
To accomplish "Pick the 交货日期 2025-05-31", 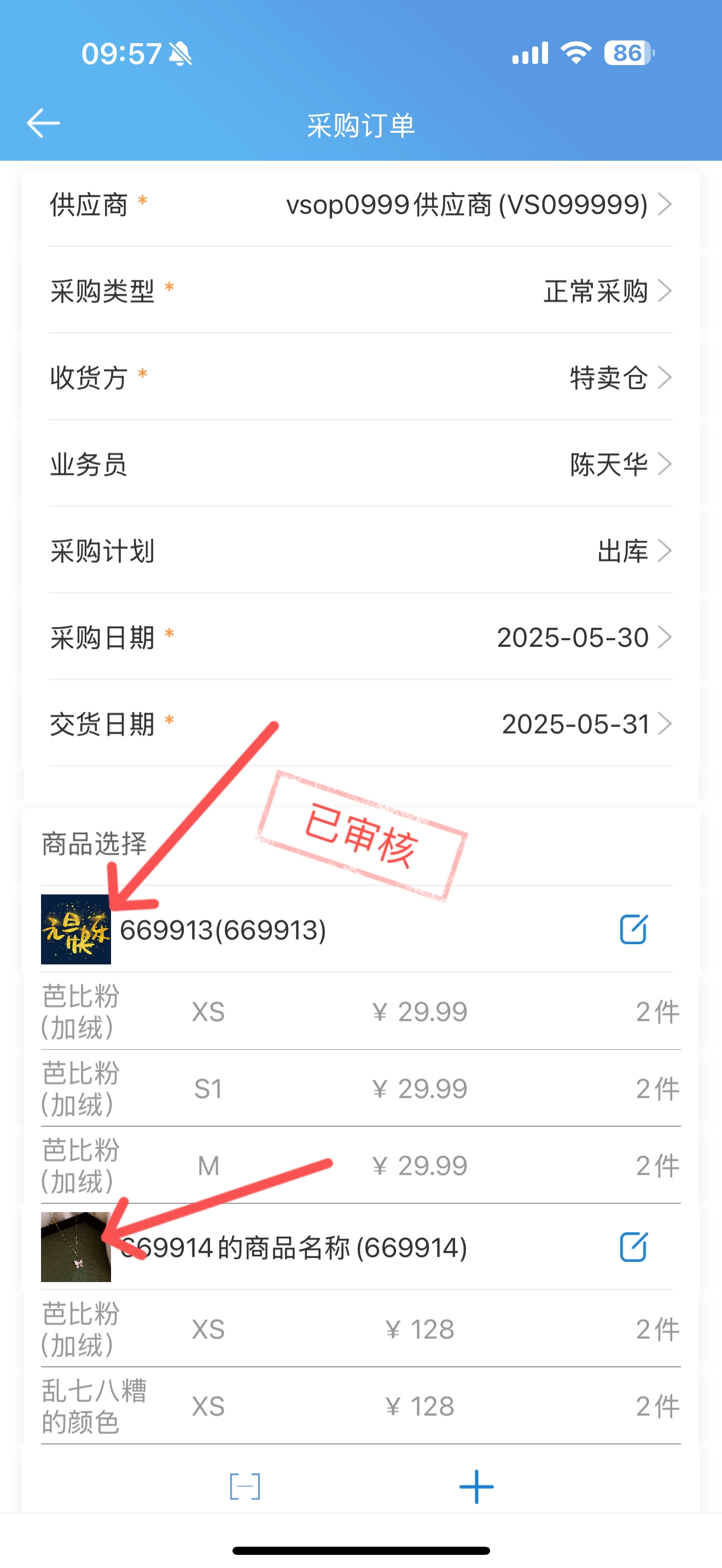I will tap(360, 724).
